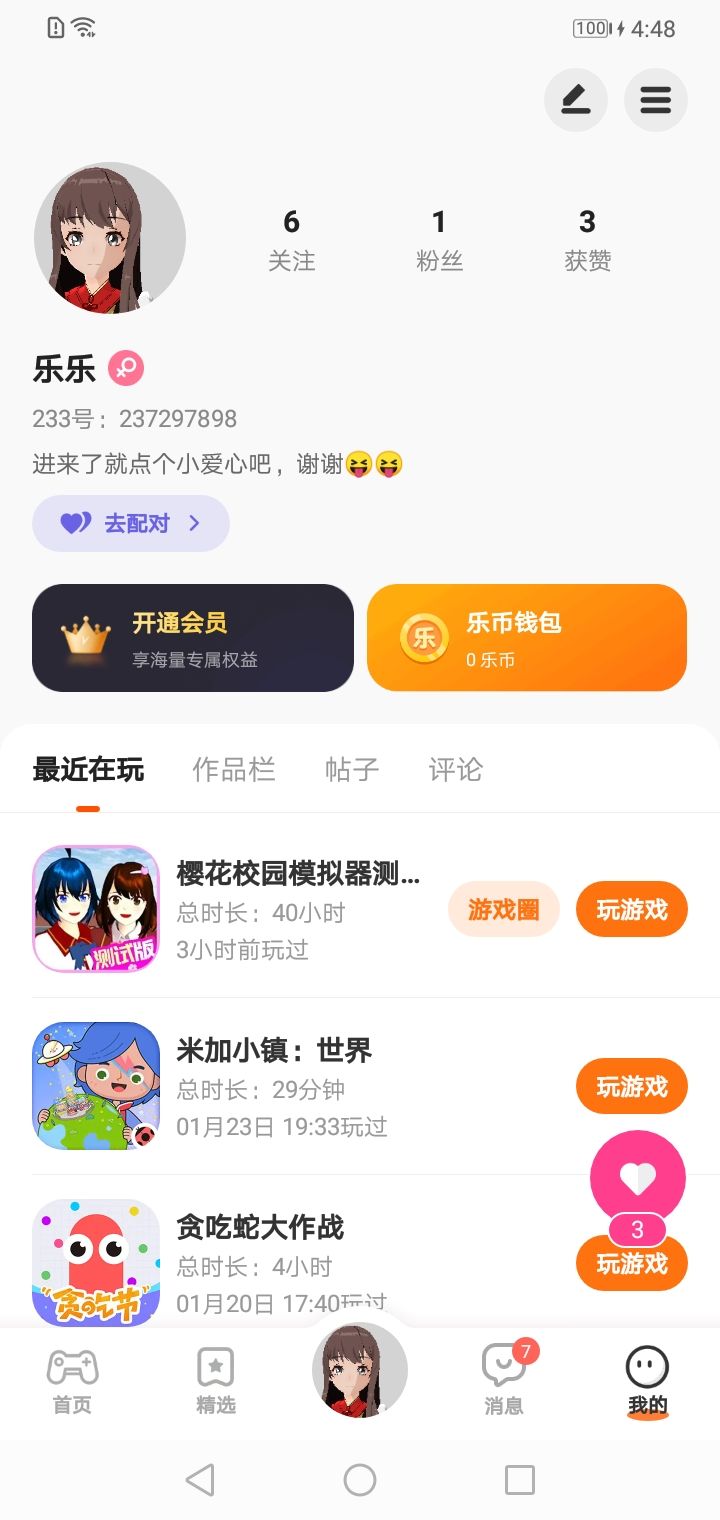Switch to the 帖子 tab
The height and width of the screenshot is (1520, 720).
(352, 770)
